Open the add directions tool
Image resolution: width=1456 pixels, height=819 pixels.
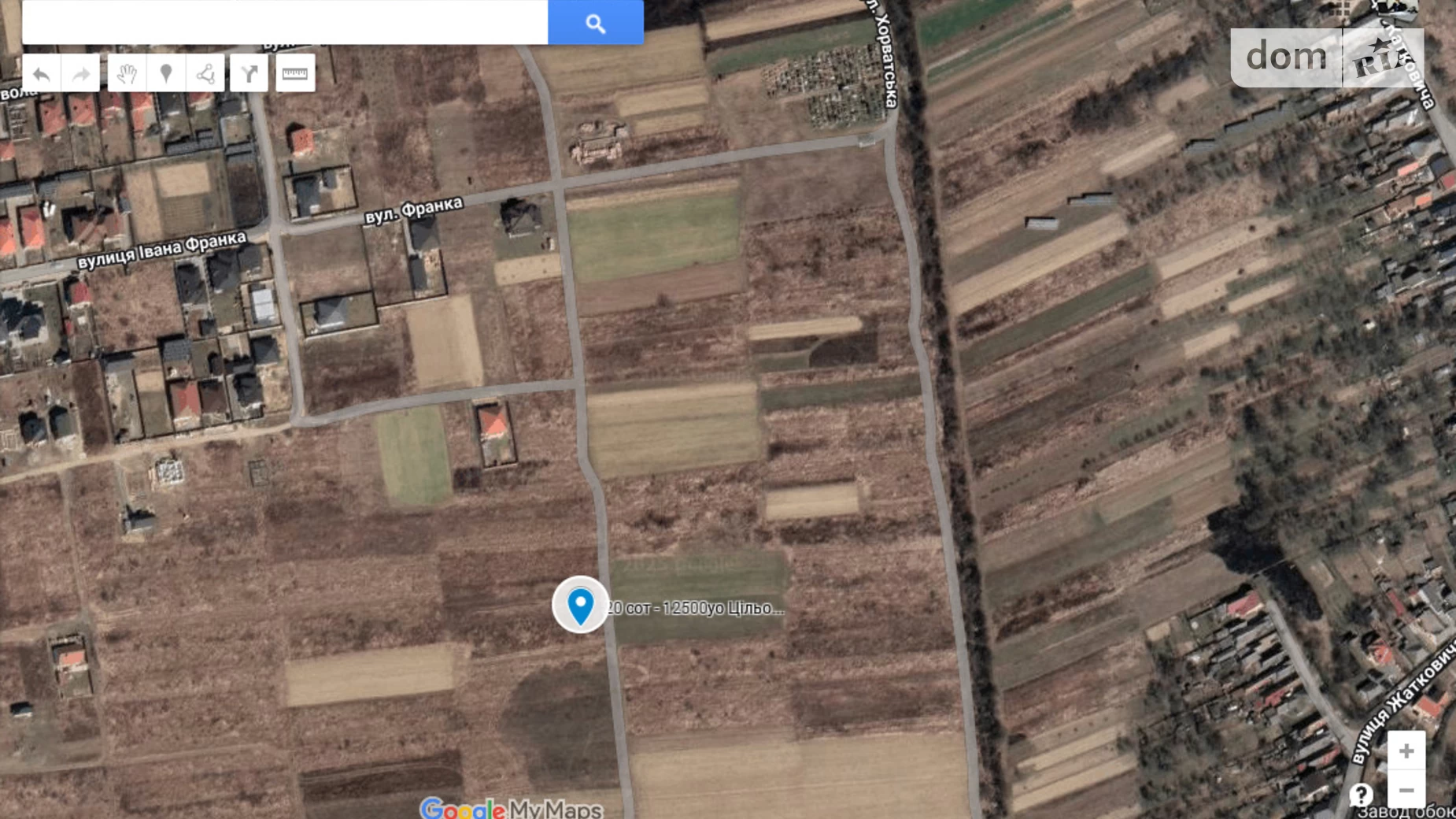[x=249, y=74]
